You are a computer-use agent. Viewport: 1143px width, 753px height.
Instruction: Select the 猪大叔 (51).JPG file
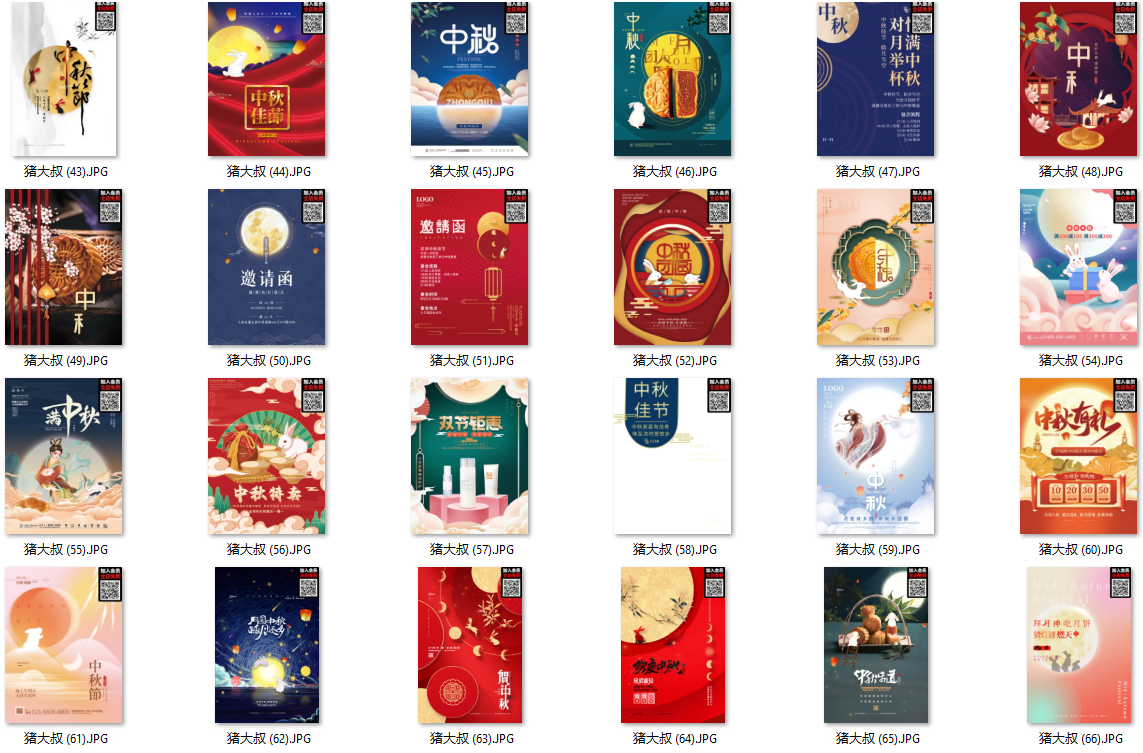point(470,267)
